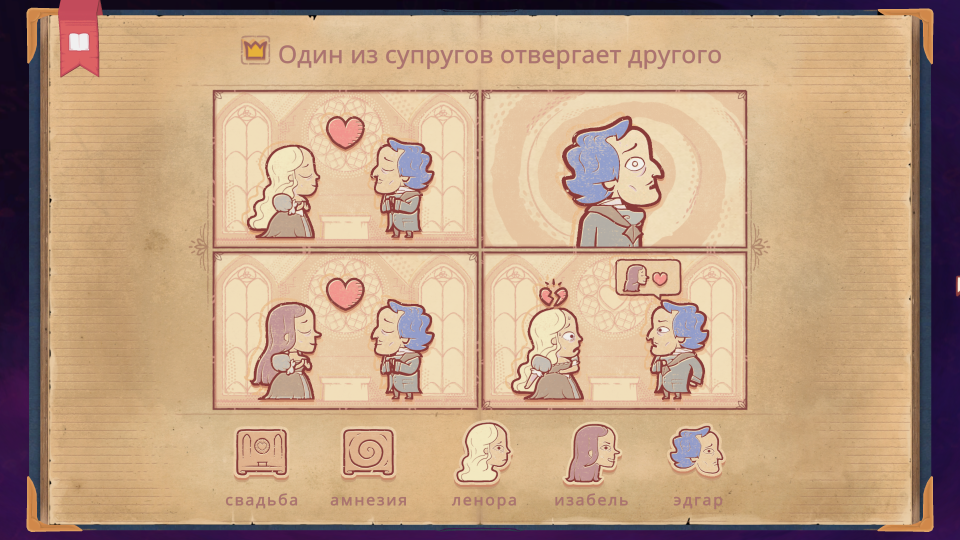Tap the amnesia panel showing Edgar's face
Viewport: 960px width, 540px height.
click(614, 169)
